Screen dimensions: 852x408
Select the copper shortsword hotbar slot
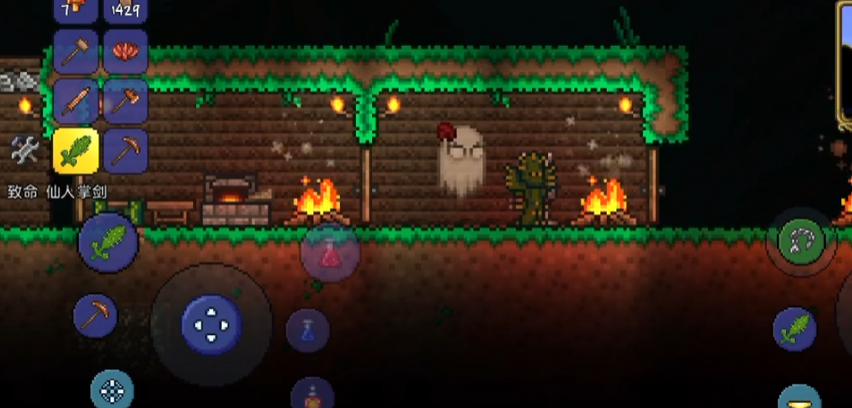[75, 101]
